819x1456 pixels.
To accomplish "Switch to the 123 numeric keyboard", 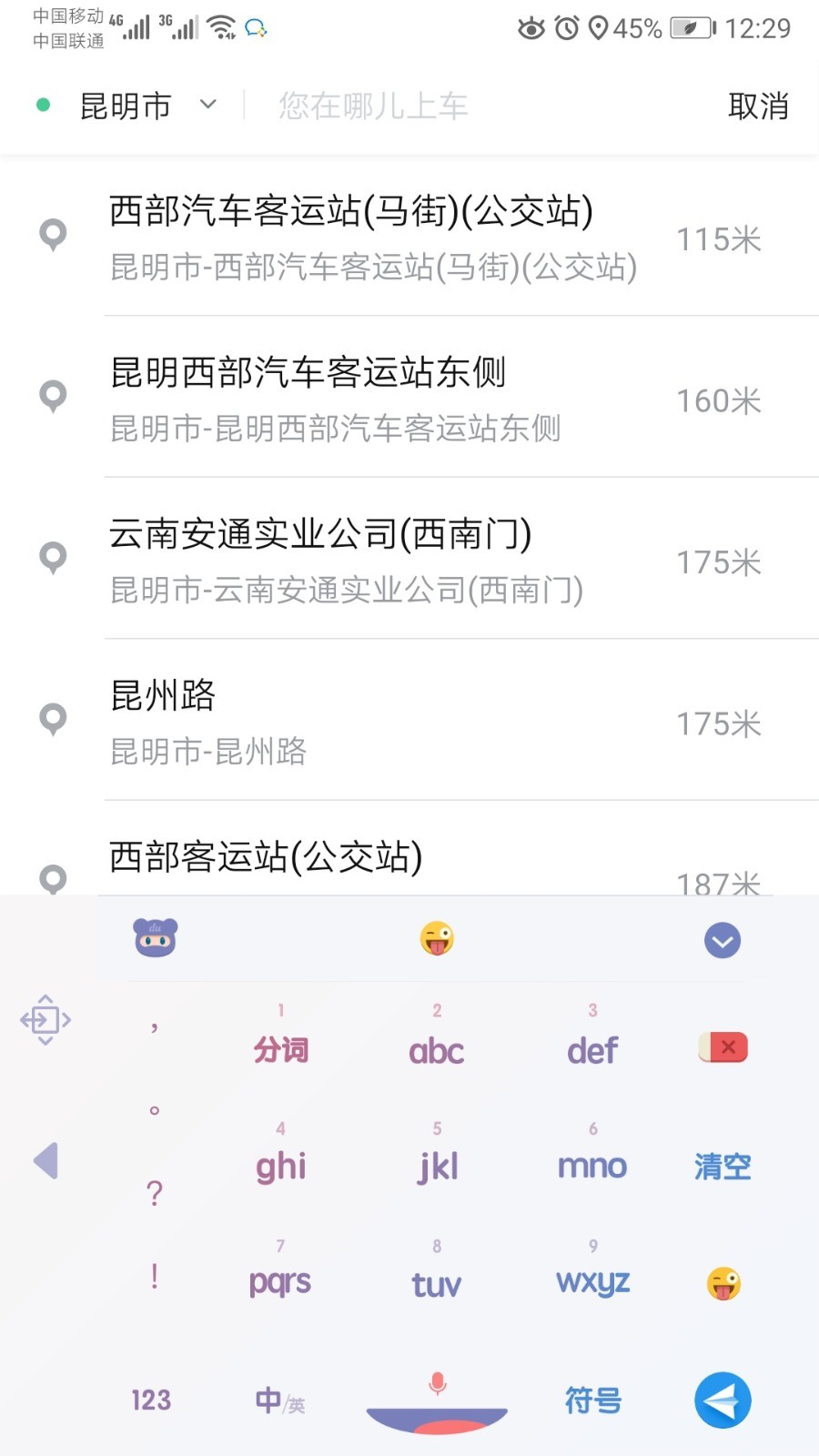I will click(x=150, y=1401).
